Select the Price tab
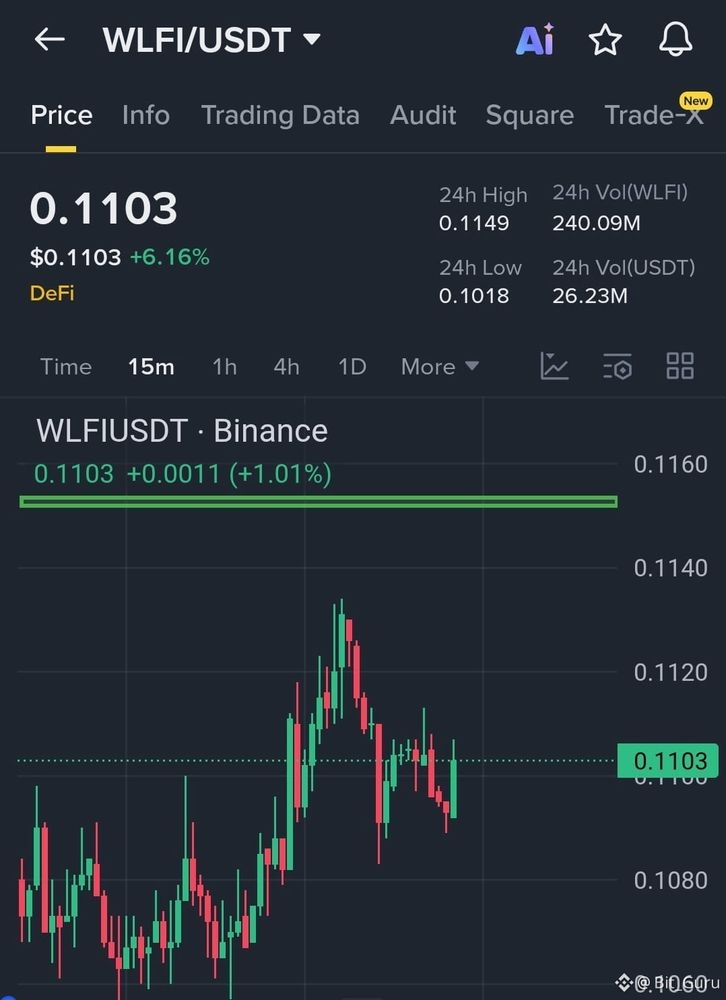Screen dimensions: 726x1000 pos(61,115)
